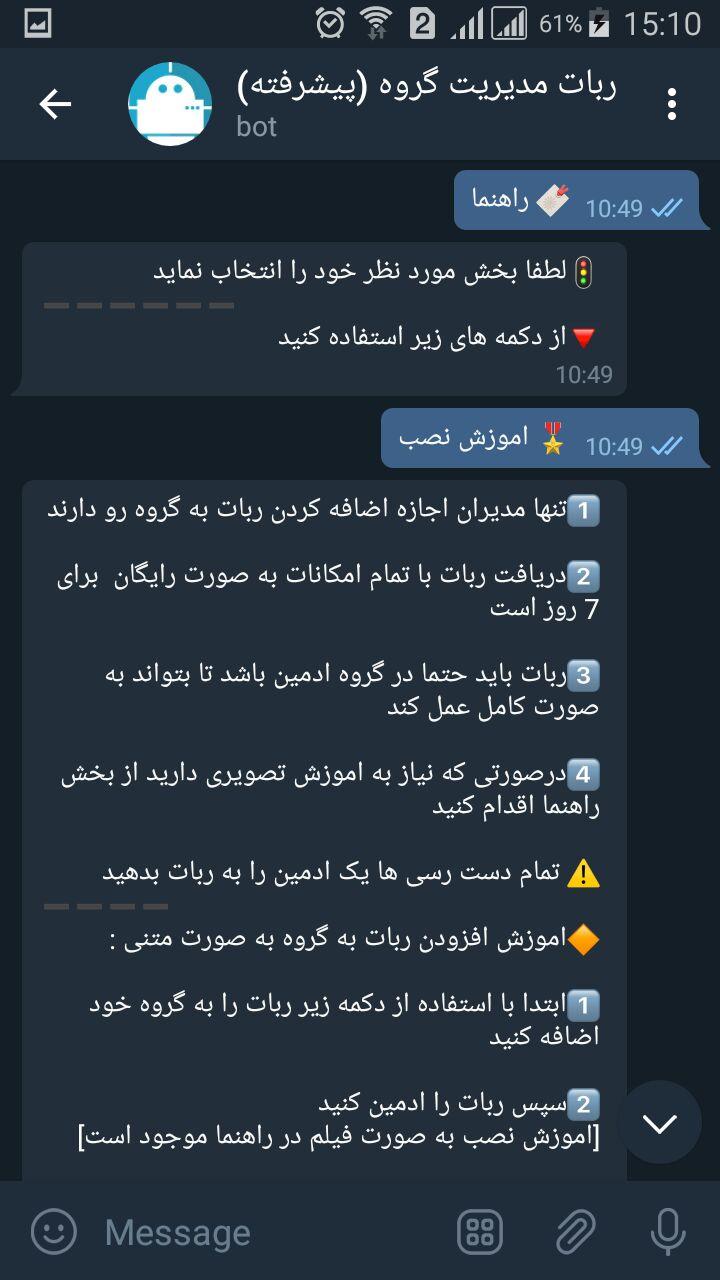Tap the microphone to record voice

pyautogui.click(x=667, y=1232)
